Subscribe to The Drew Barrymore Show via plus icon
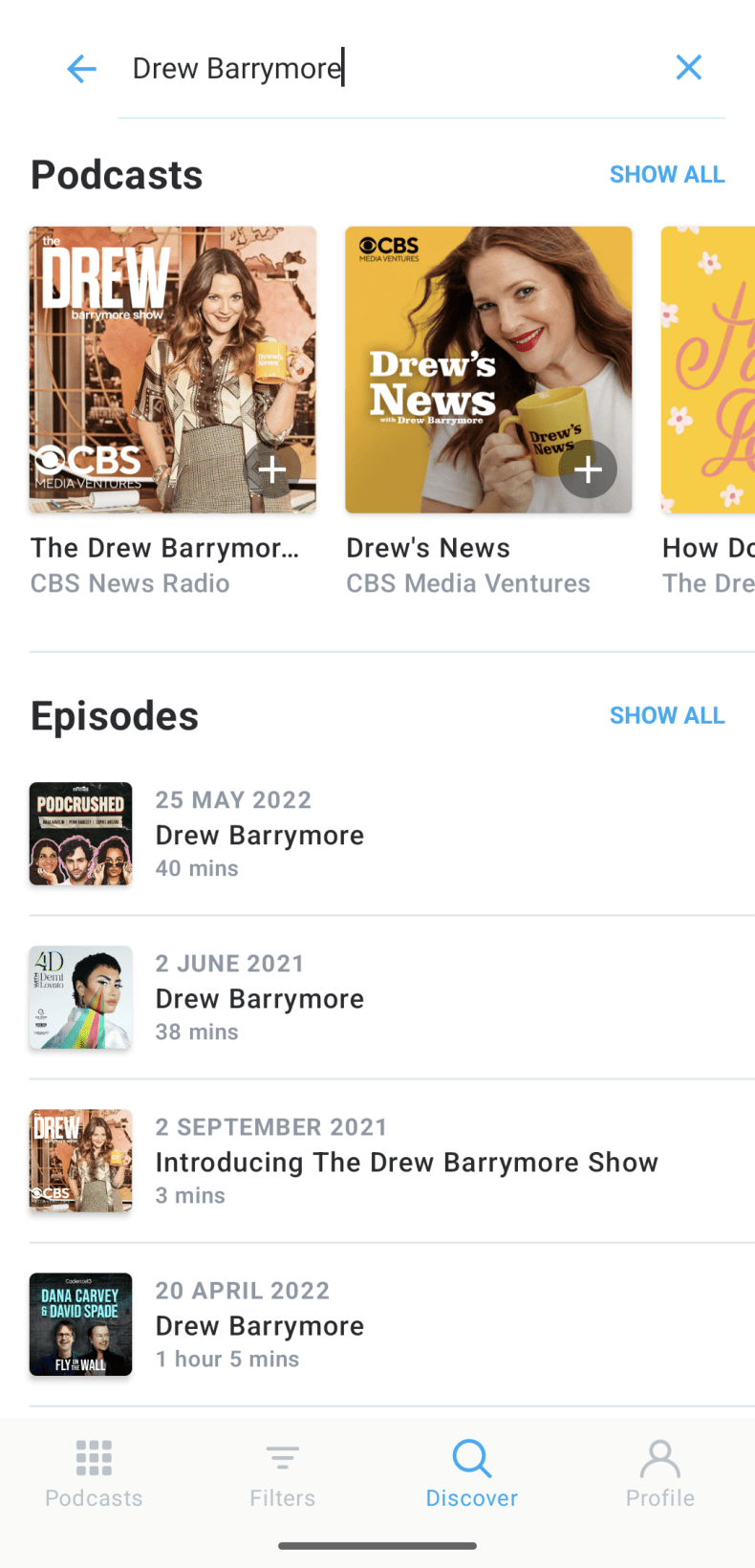The image size is (755, 1568). click(x=272, y=469)
